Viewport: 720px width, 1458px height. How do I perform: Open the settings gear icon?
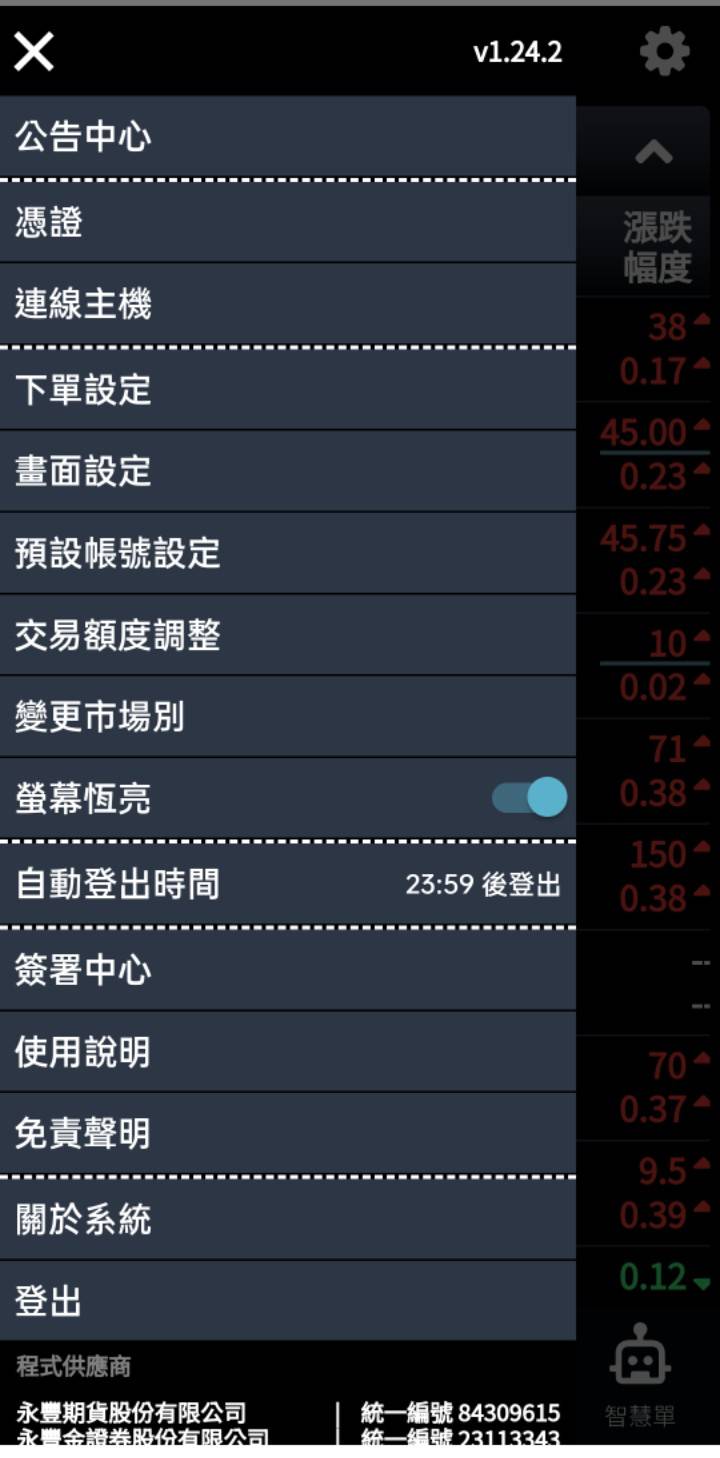pyautogui.click(x=664, y=51)
